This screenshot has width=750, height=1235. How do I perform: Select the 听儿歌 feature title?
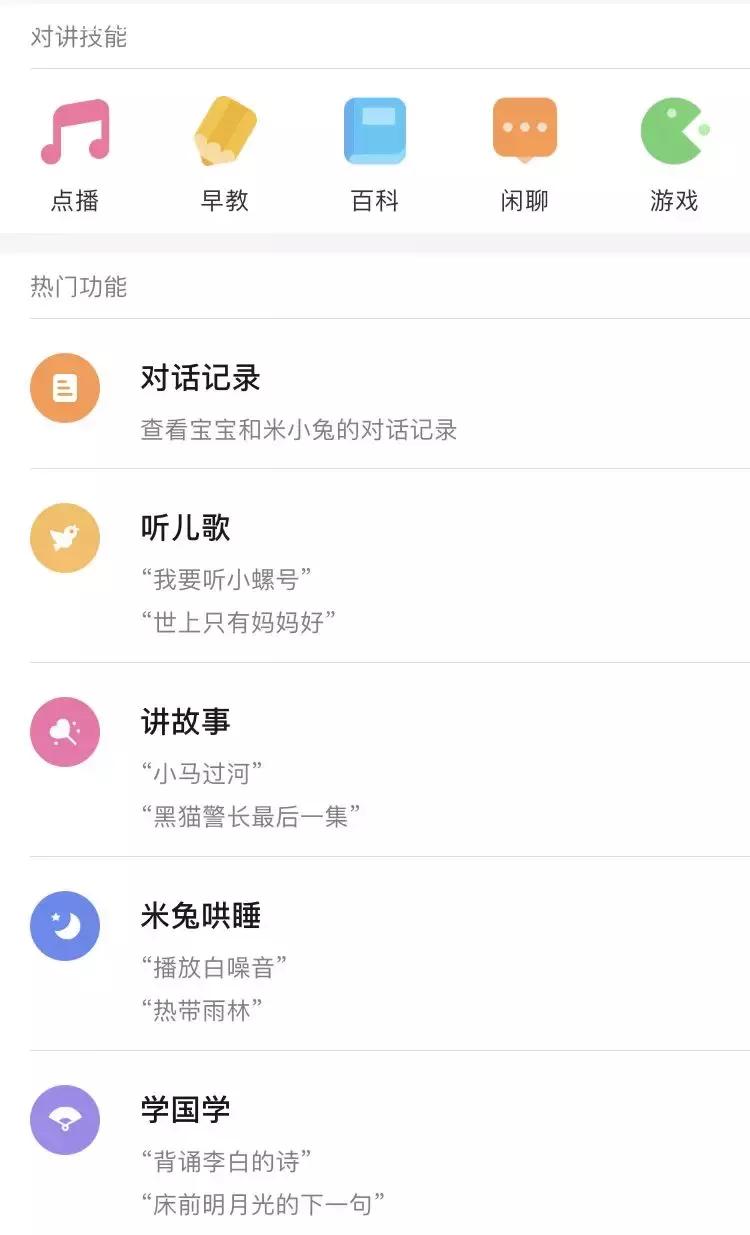pyautogui.click(x=185, y=528)
